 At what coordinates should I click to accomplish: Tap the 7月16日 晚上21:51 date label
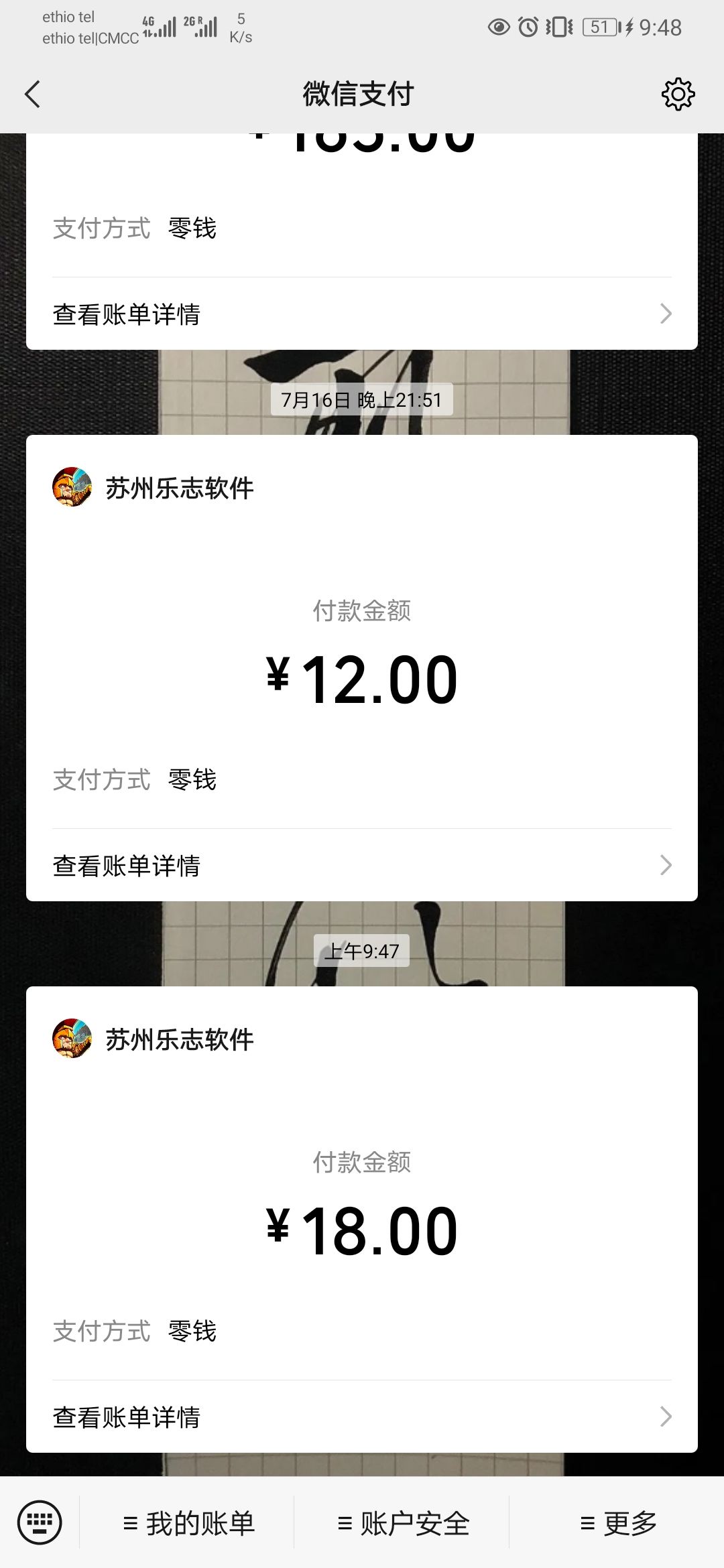[x=362, y=398]
